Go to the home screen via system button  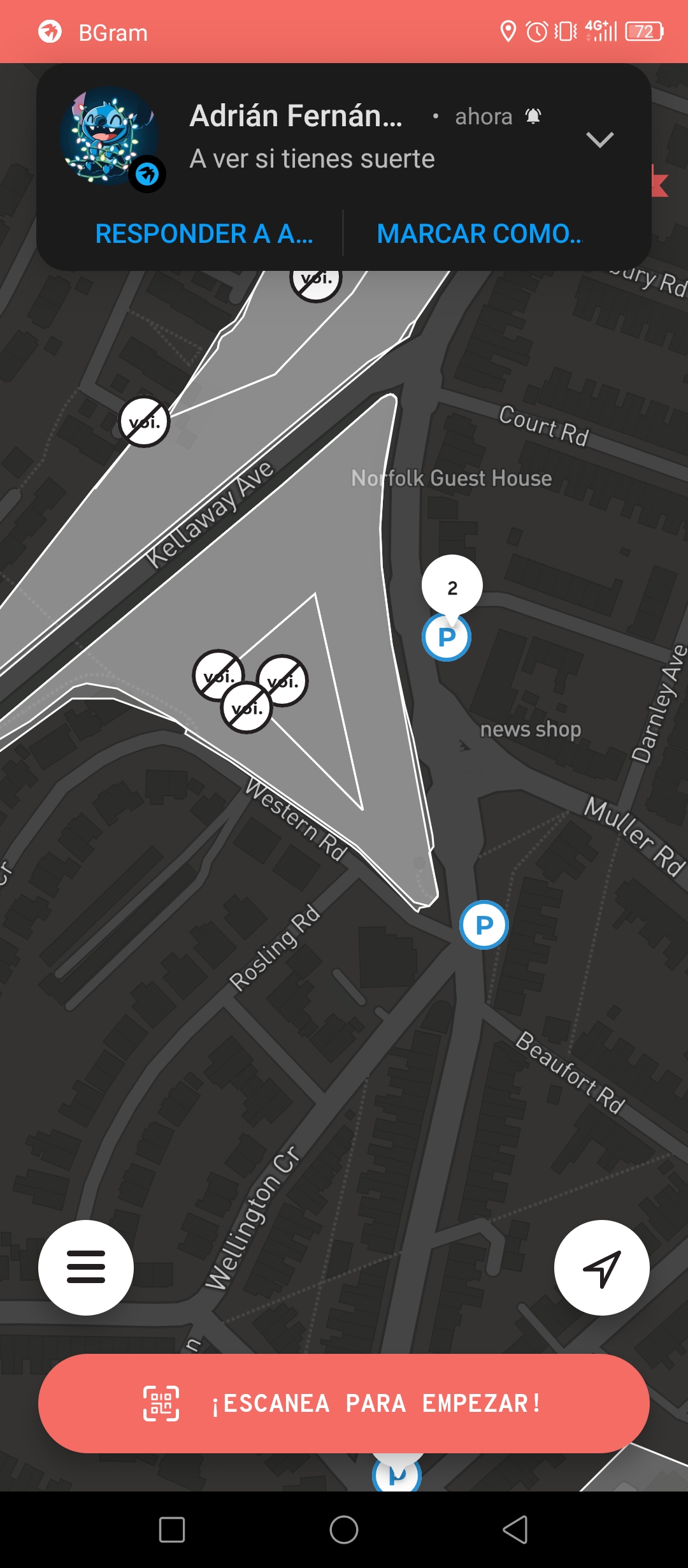pos(344,1530)
